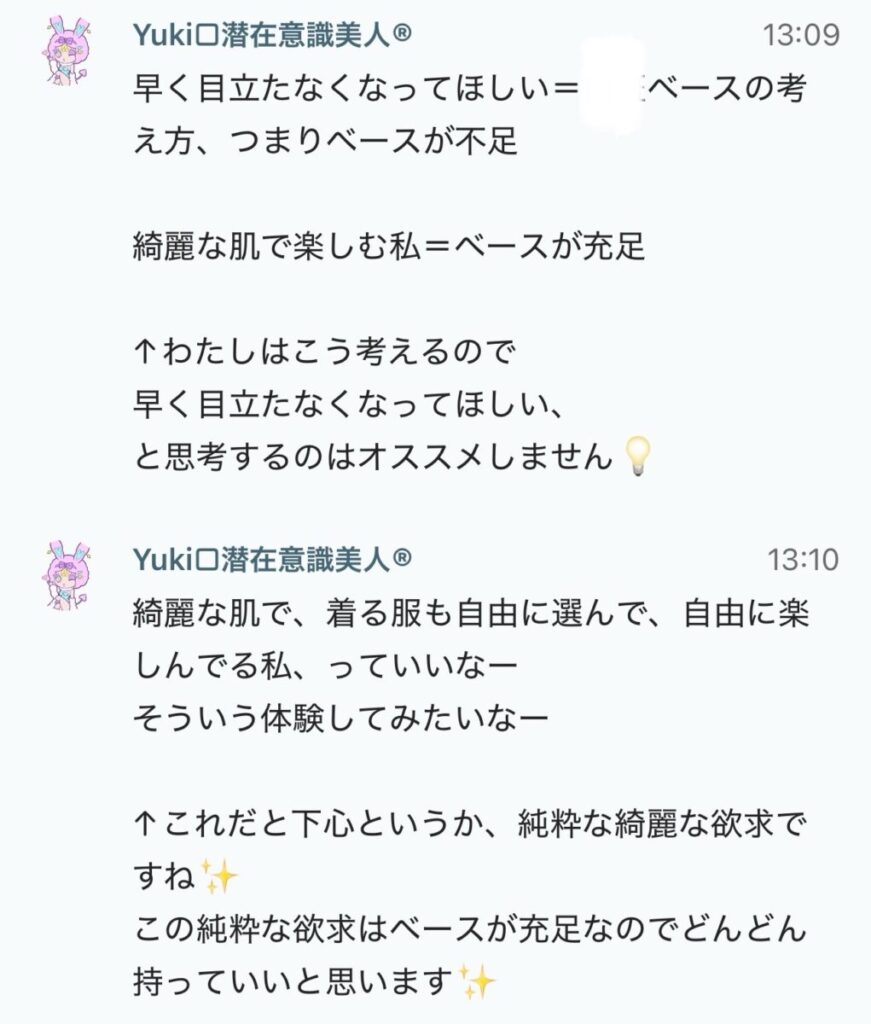The width and height of the screenshot is (871, 1024).
Task: Open Yuki's avatar on the 13:09 message
Action: (68, 51)
